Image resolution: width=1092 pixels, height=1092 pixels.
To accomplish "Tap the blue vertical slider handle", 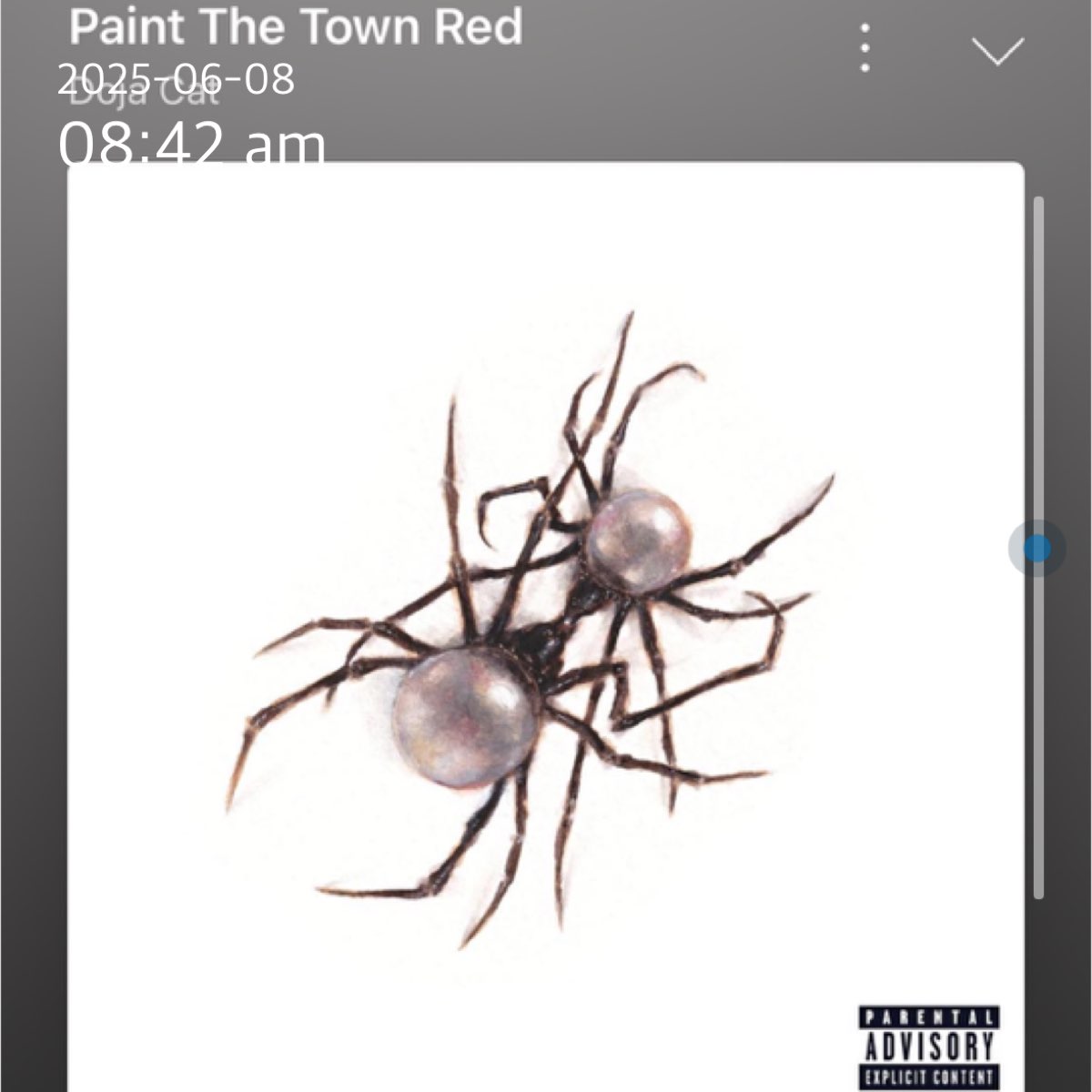I will (x=1036, y=549).
